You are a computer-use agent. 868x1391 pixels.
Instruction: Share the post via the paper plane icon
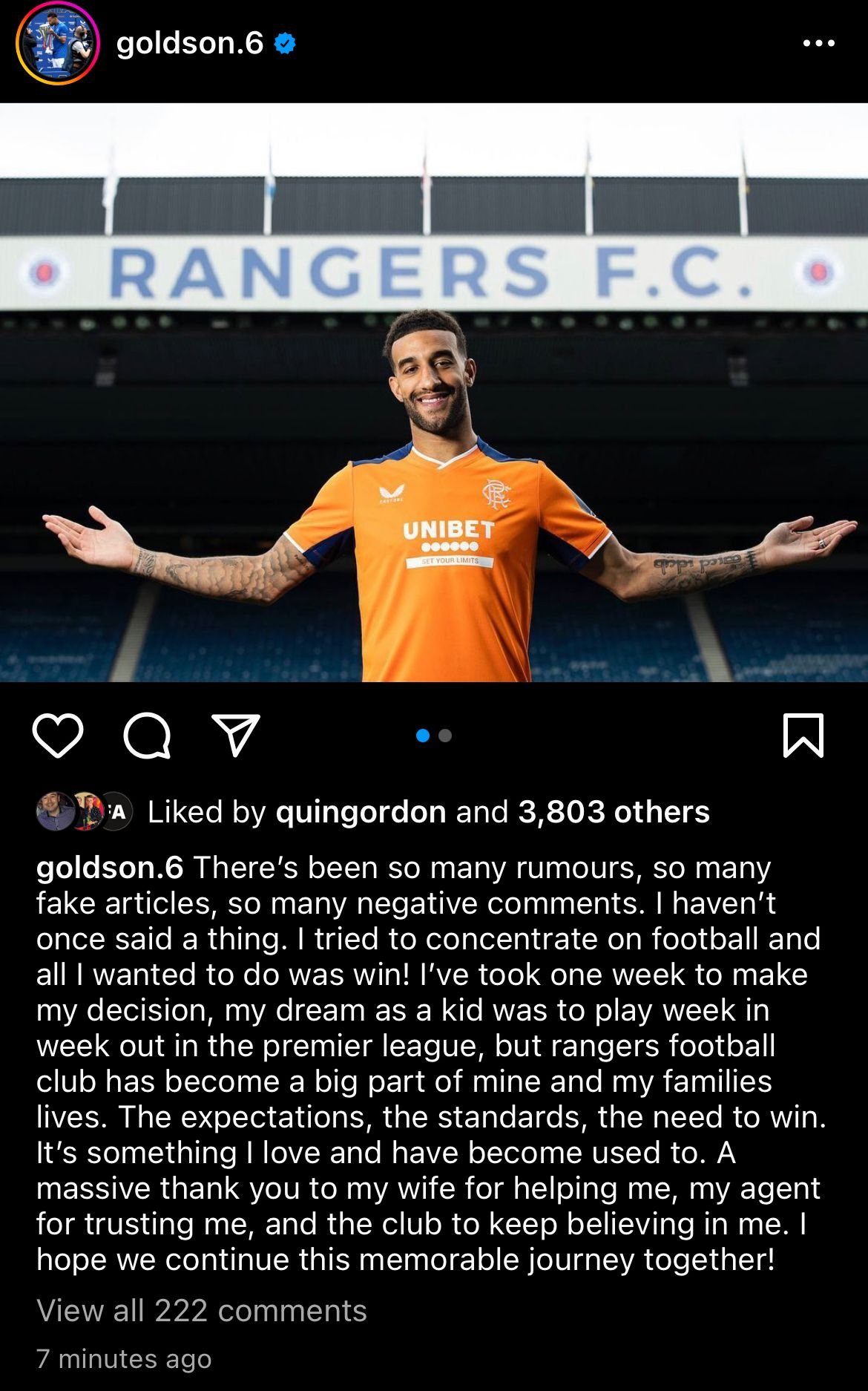(236, 735)
